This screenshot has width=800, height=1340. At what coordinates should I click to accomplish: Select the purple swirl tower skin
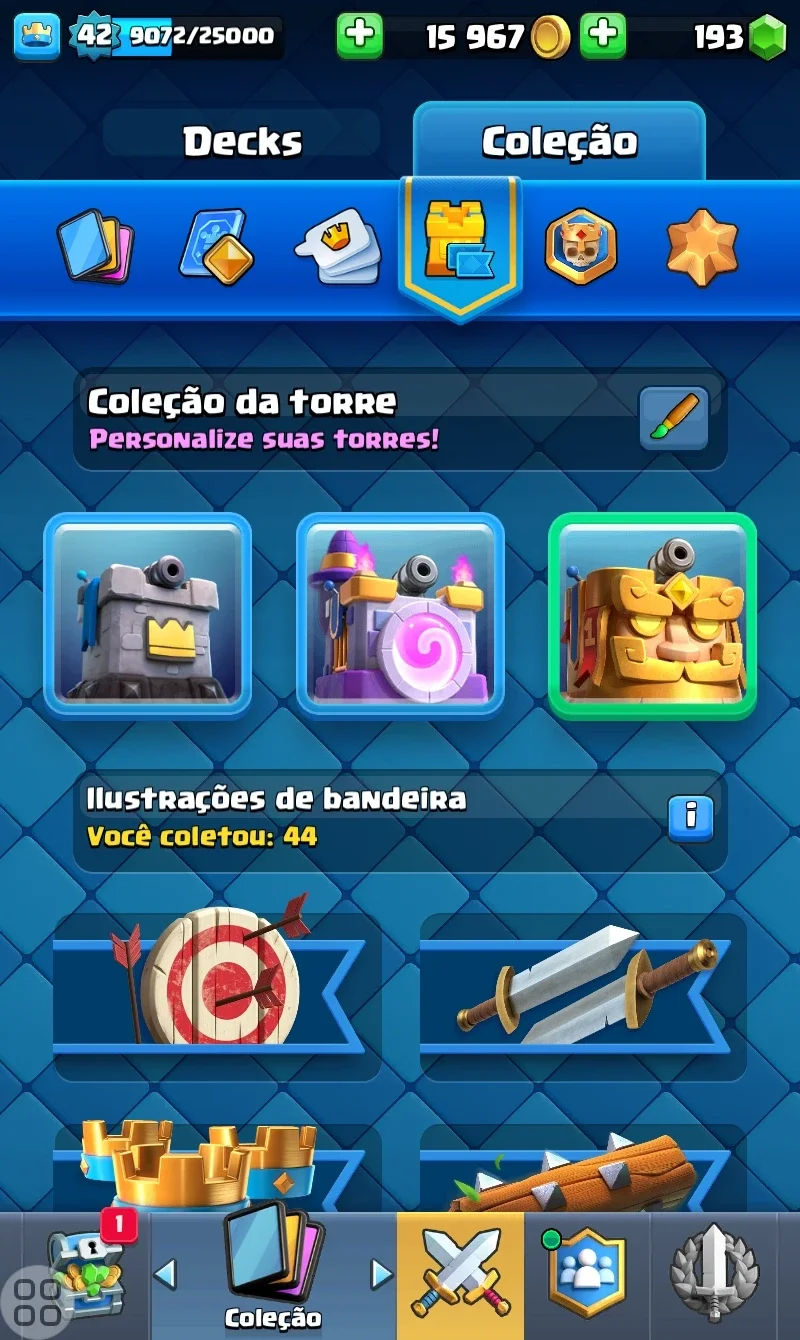pos(400,615)
